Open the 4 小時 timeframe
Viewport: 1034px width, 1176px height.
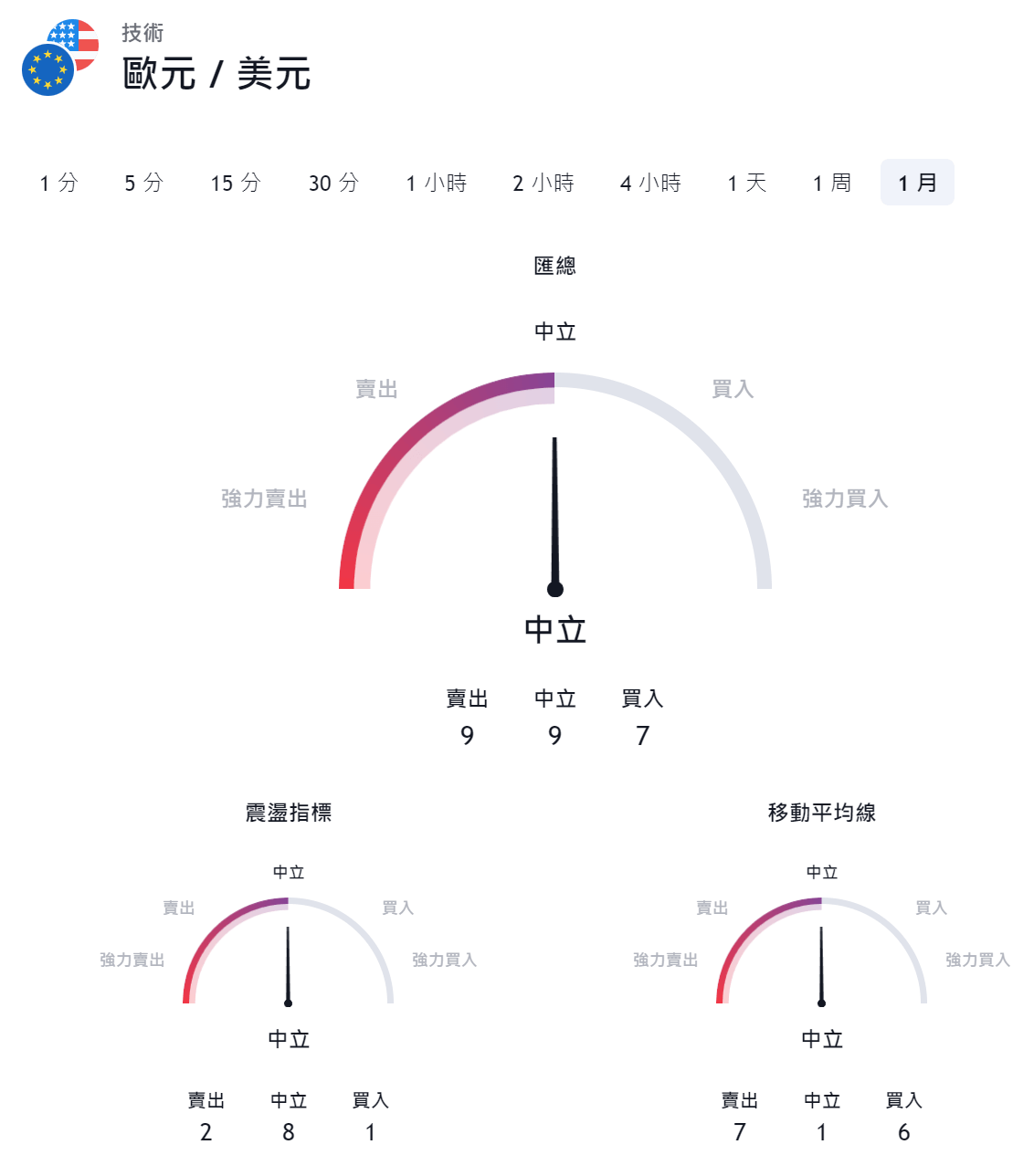pyautogui.click(x=650, y=183)
